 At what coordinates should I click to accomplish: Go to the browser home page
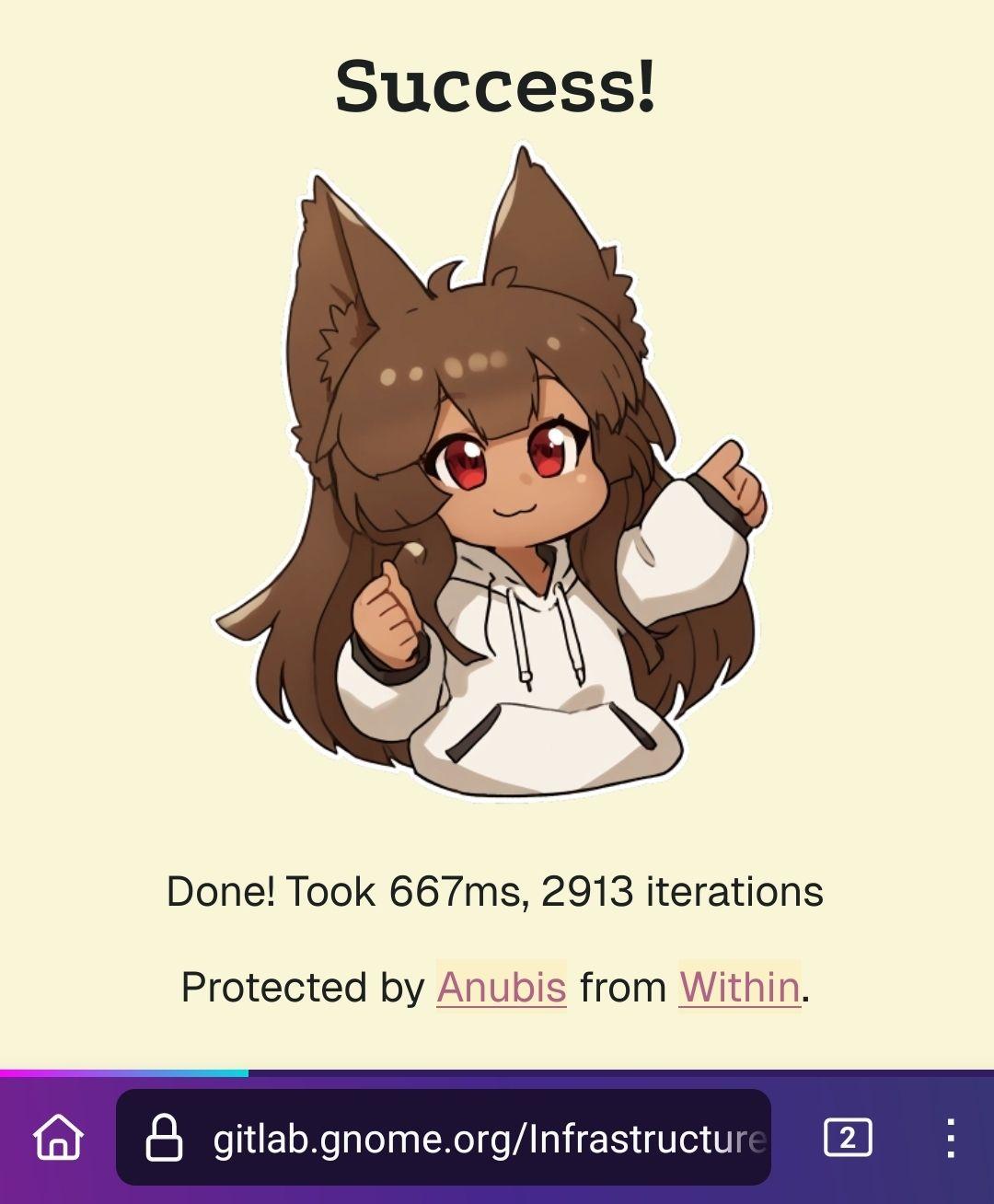[58, 1138]
